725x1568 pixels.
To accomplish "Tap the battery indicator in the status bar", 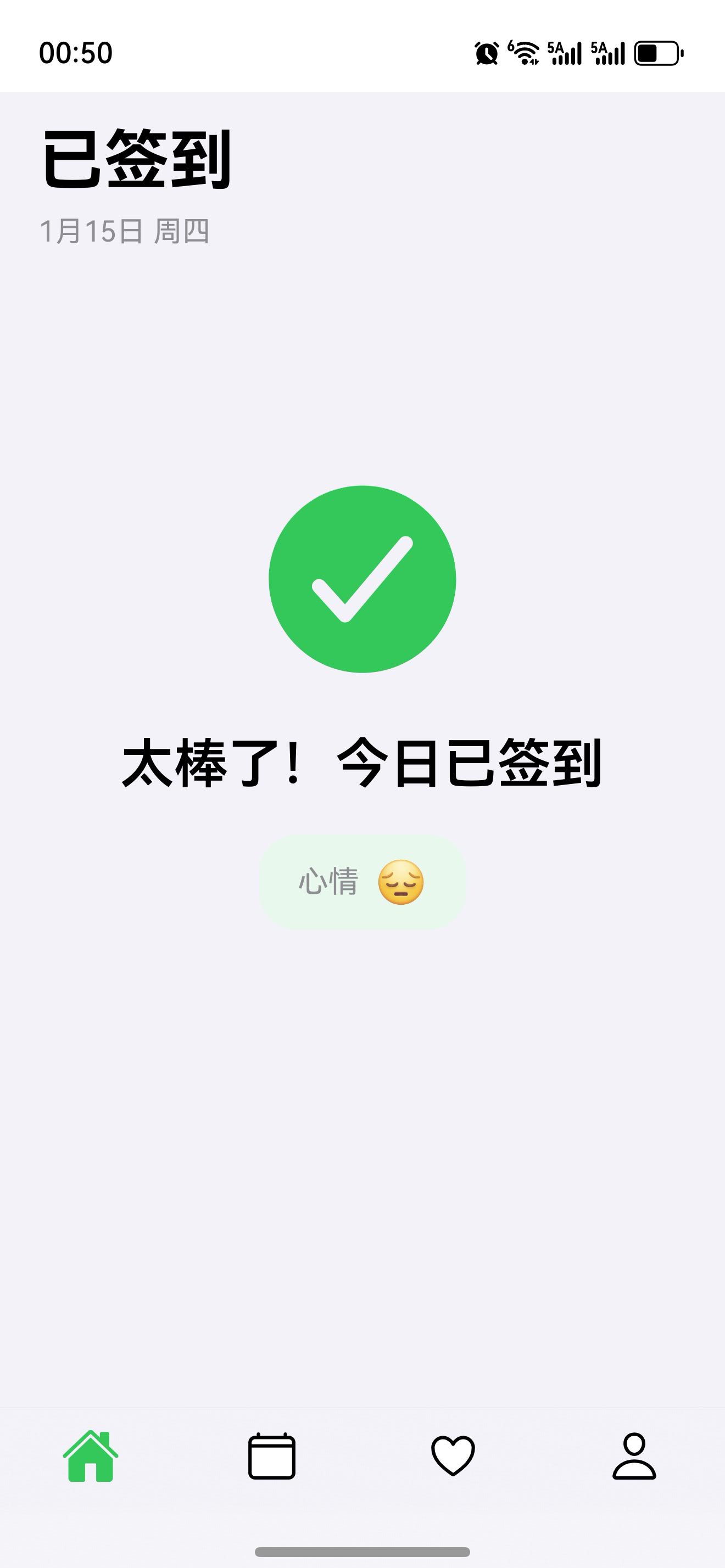I will click(656, 54).
